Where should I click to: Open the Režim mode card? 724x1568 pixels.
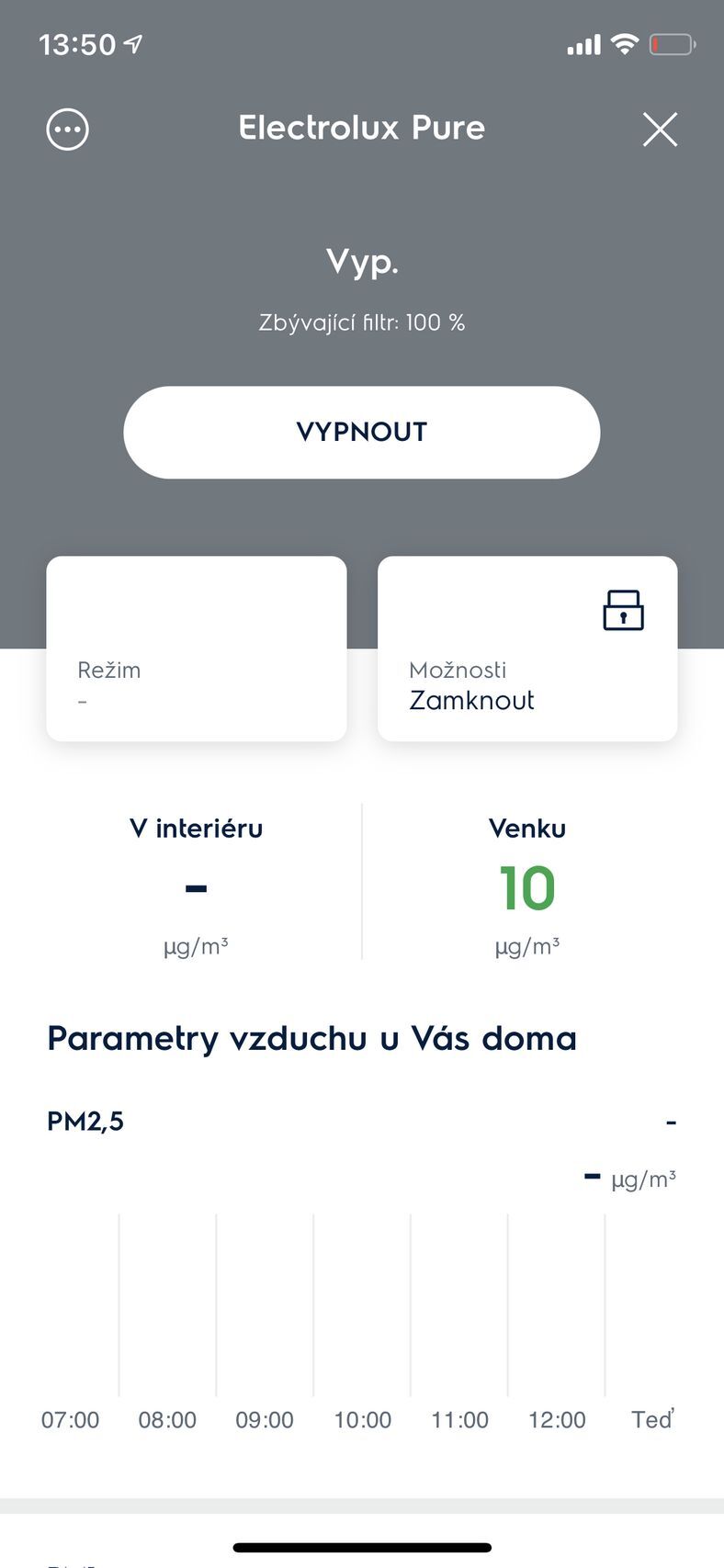tap(197, 649)
